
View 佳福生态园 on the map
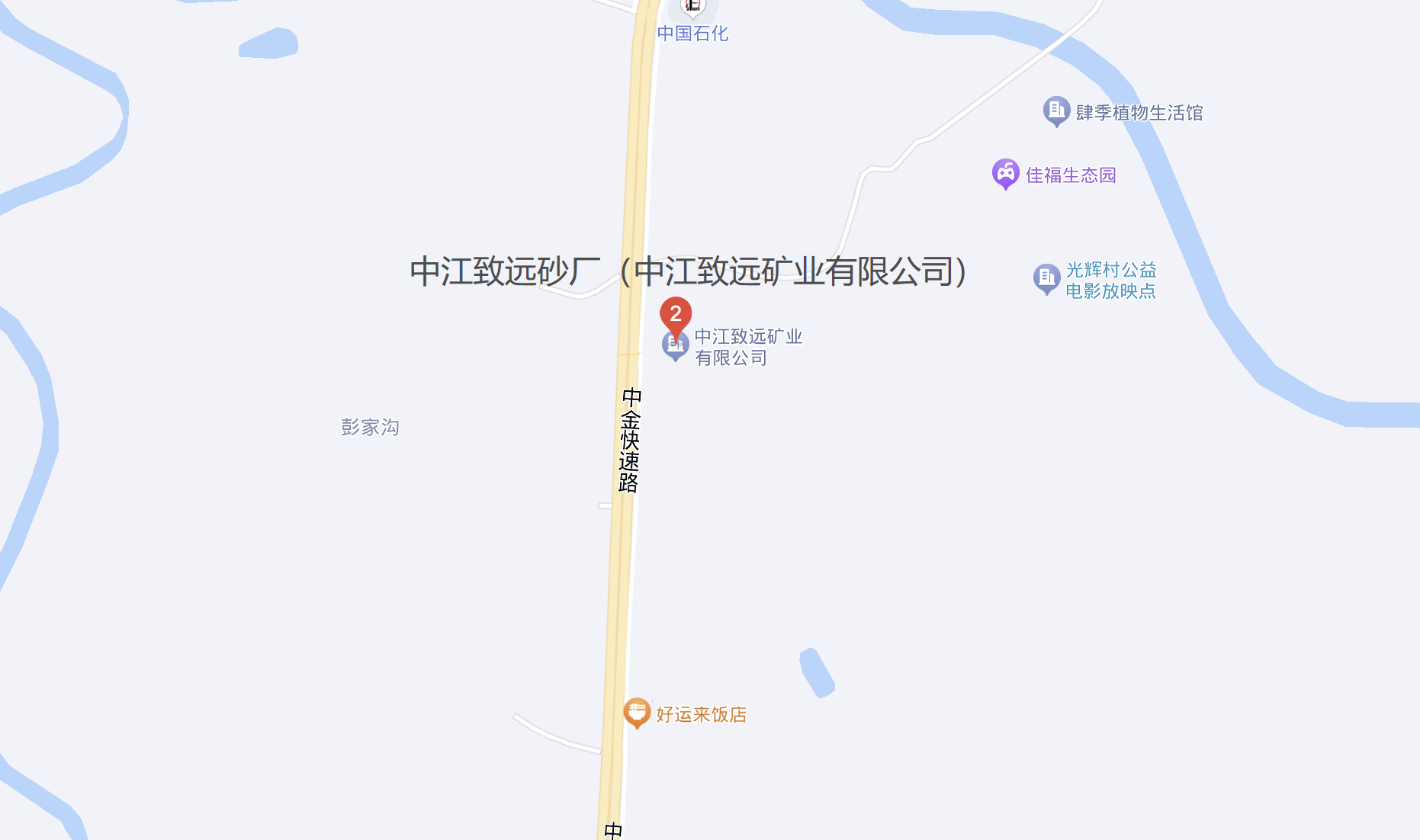pos(1006,174)
